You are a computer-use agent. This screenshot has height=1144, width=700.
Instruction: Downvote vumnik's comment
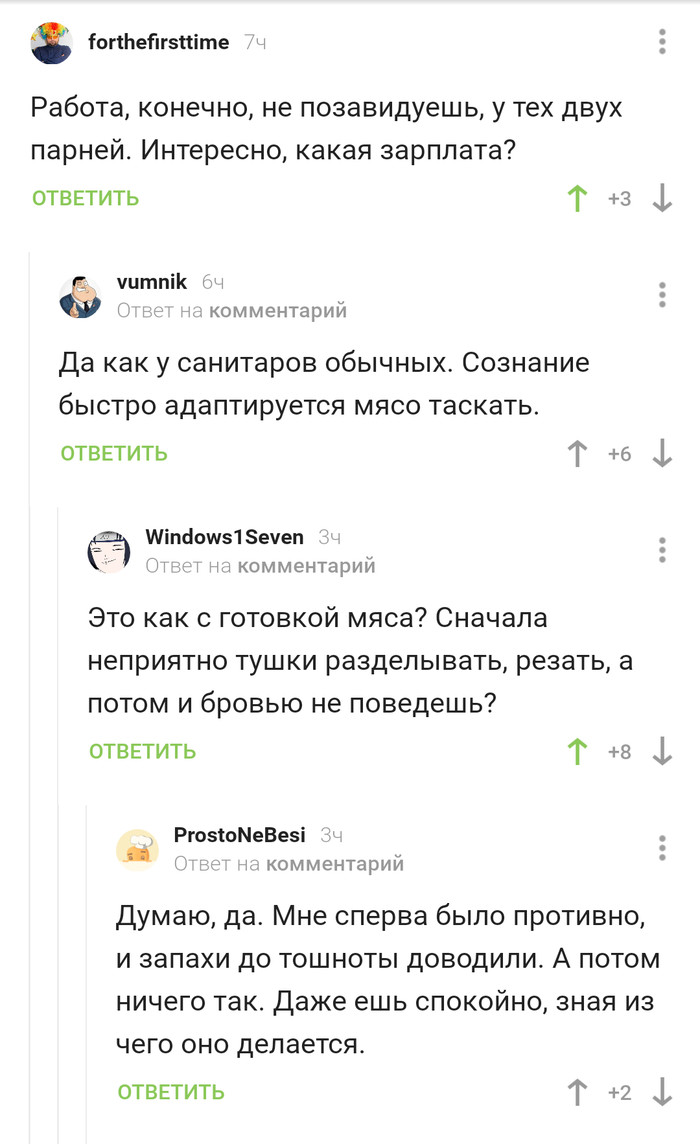click(x=662, y=454)
